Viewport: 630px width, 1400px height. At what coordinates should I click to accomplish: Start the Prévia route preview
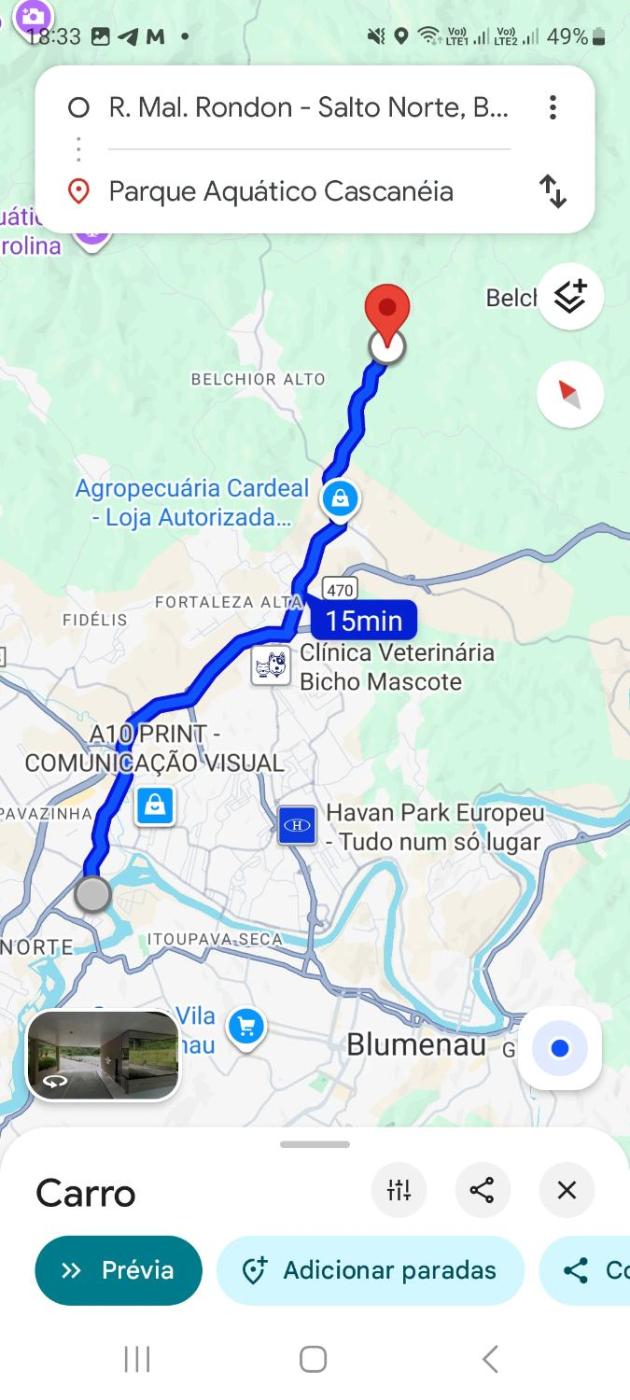tap(118, 1270)
